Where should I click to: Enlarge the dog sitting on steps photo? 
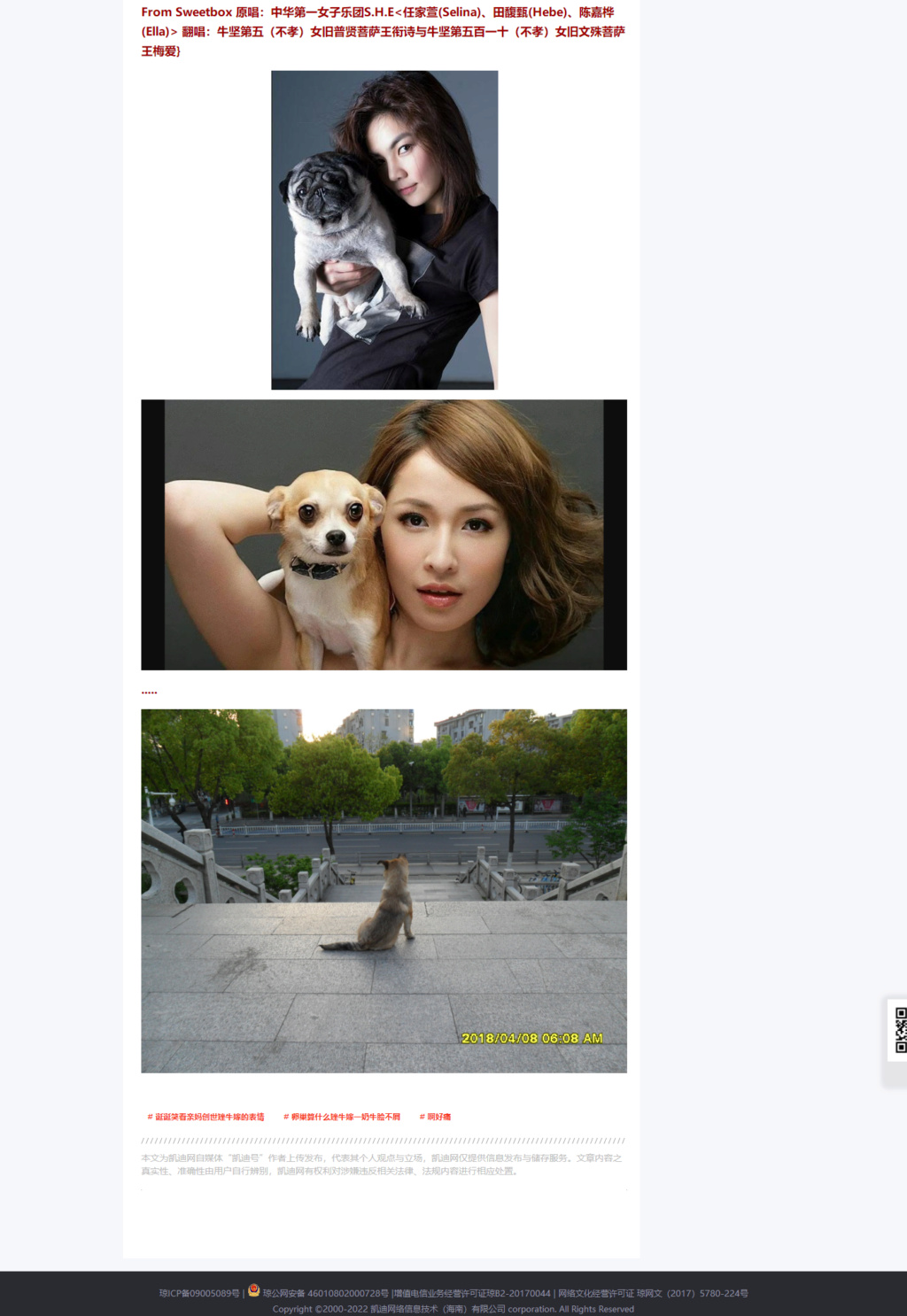point(384,891)
